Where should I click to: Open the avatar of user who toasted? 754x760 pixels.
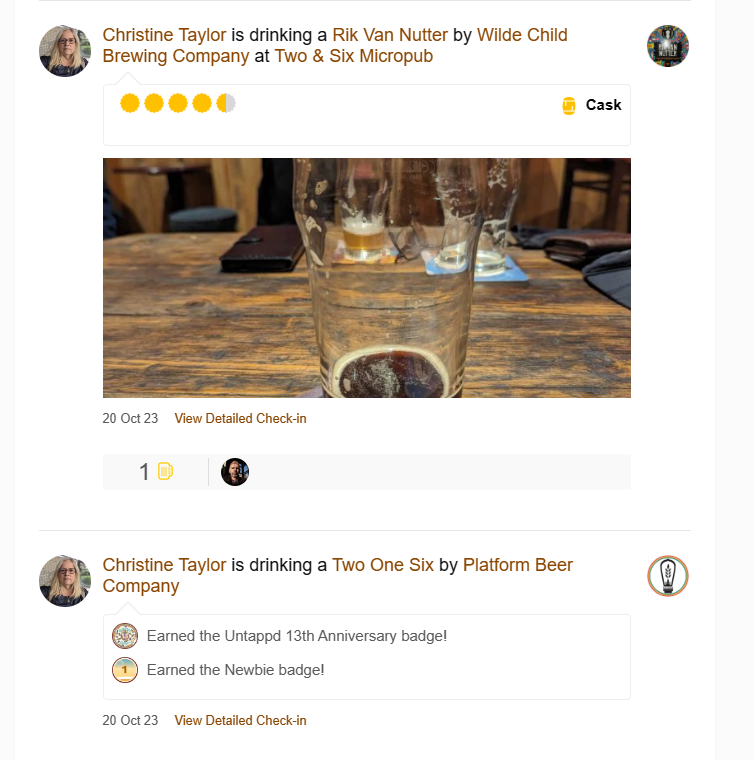coord(235,472)
